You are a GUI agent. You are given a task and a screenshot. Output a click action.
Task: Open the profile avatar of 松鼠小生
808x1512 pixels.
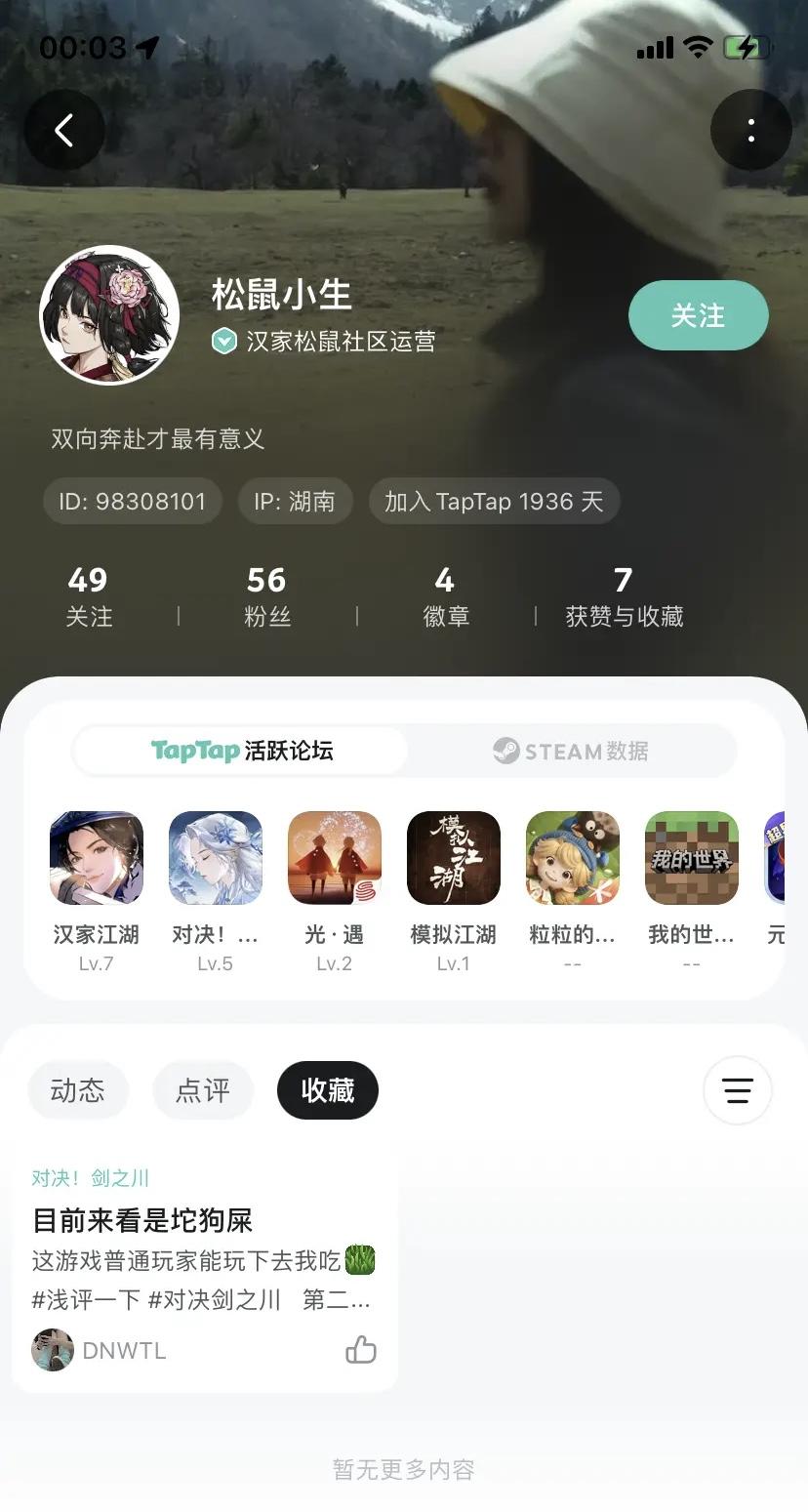click(109, 314)
